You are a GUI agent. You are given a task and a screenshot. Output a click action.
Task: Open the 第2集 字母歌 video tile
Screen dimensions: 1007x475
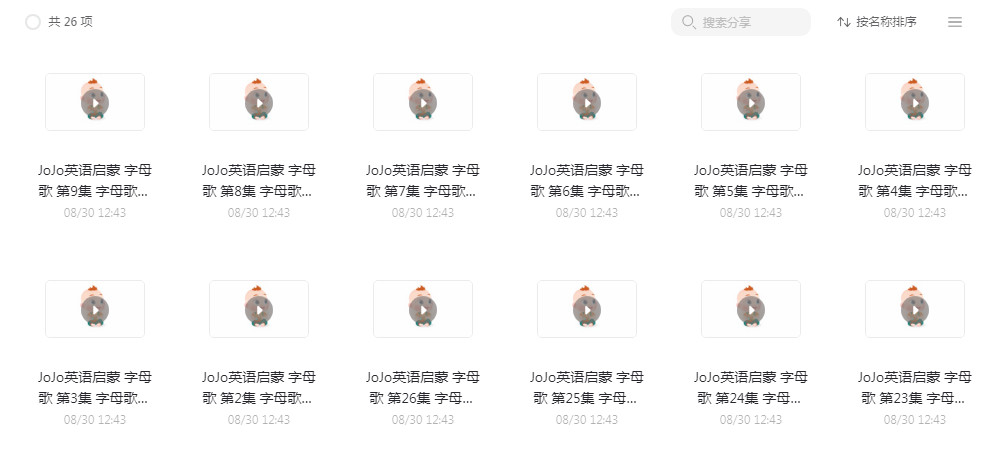(259, 309)
